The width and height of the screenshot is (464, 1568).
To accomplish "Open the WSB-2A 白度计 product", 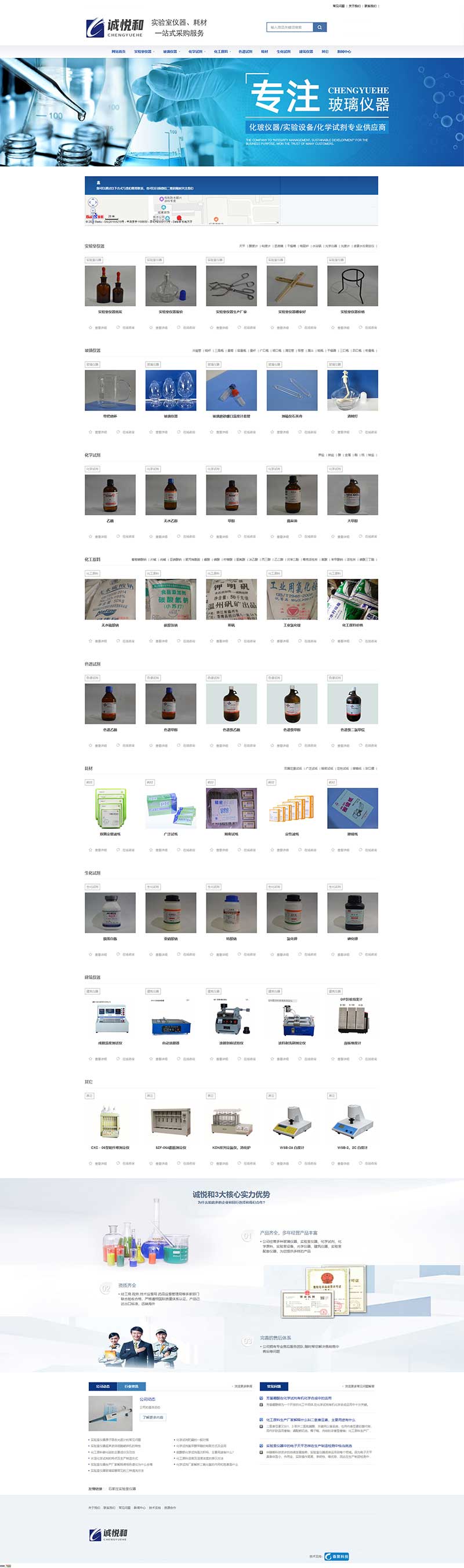I will 292,1122.
